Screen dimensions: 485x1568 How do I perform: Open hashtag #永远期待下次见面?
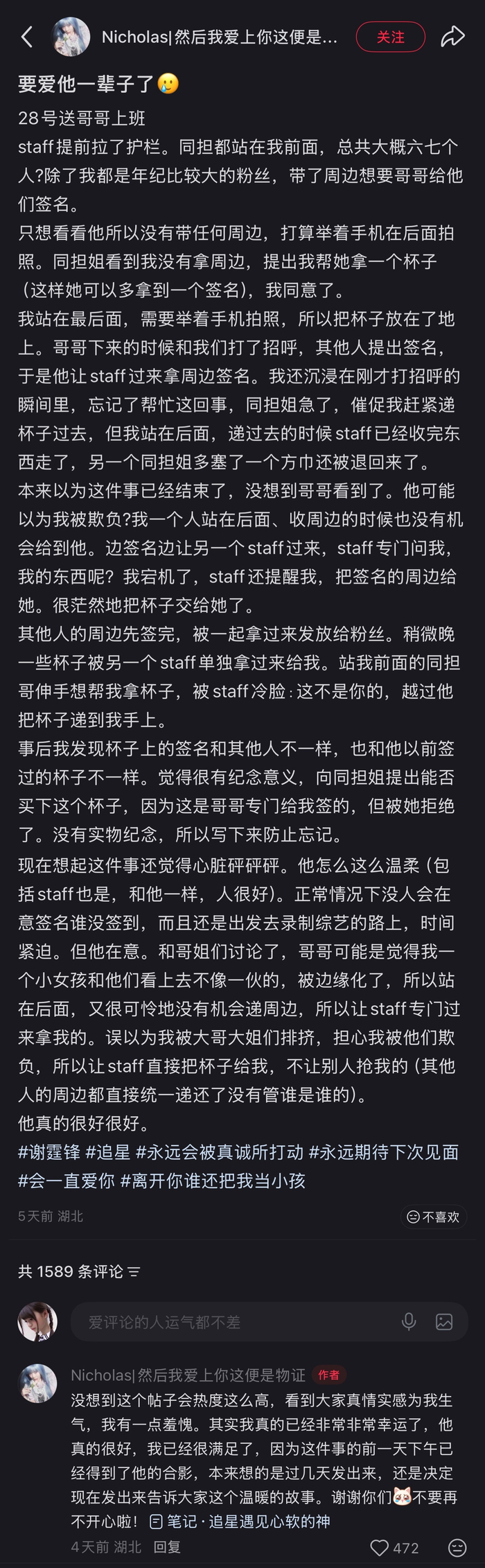[x=384, y=1153]
